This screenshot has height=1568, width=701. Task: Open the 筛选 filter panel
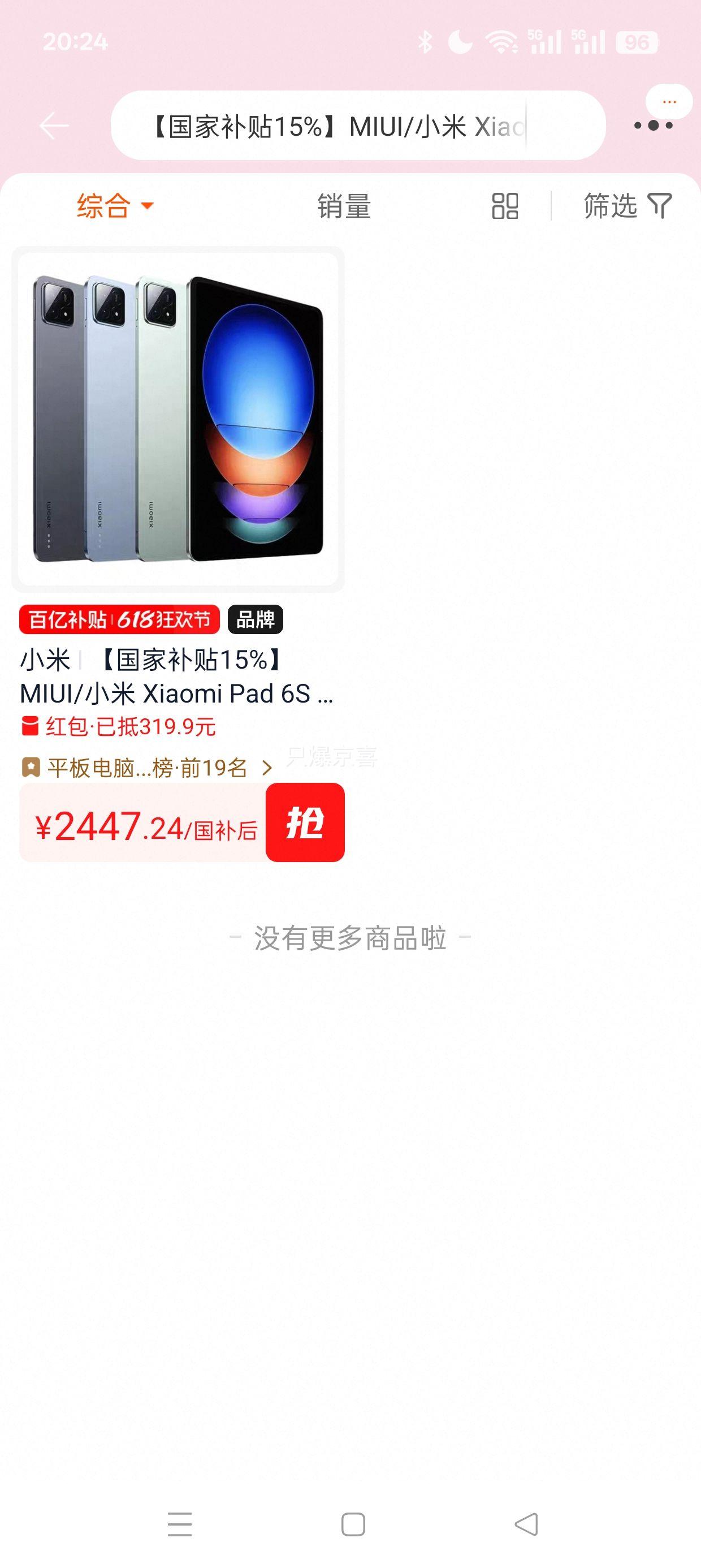(x=628, y=206)
